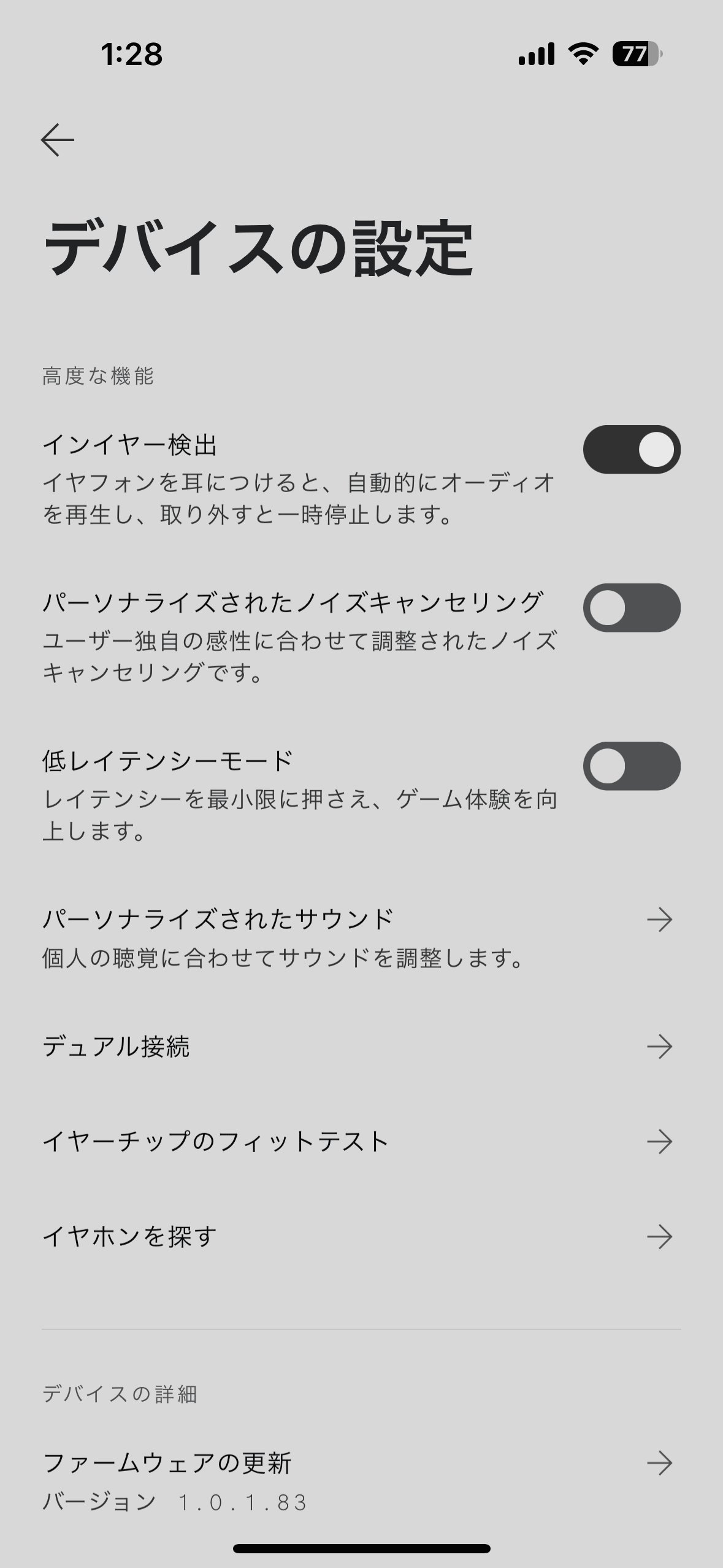Tap the arrow icon beside イヤホンを探す

660,1236
